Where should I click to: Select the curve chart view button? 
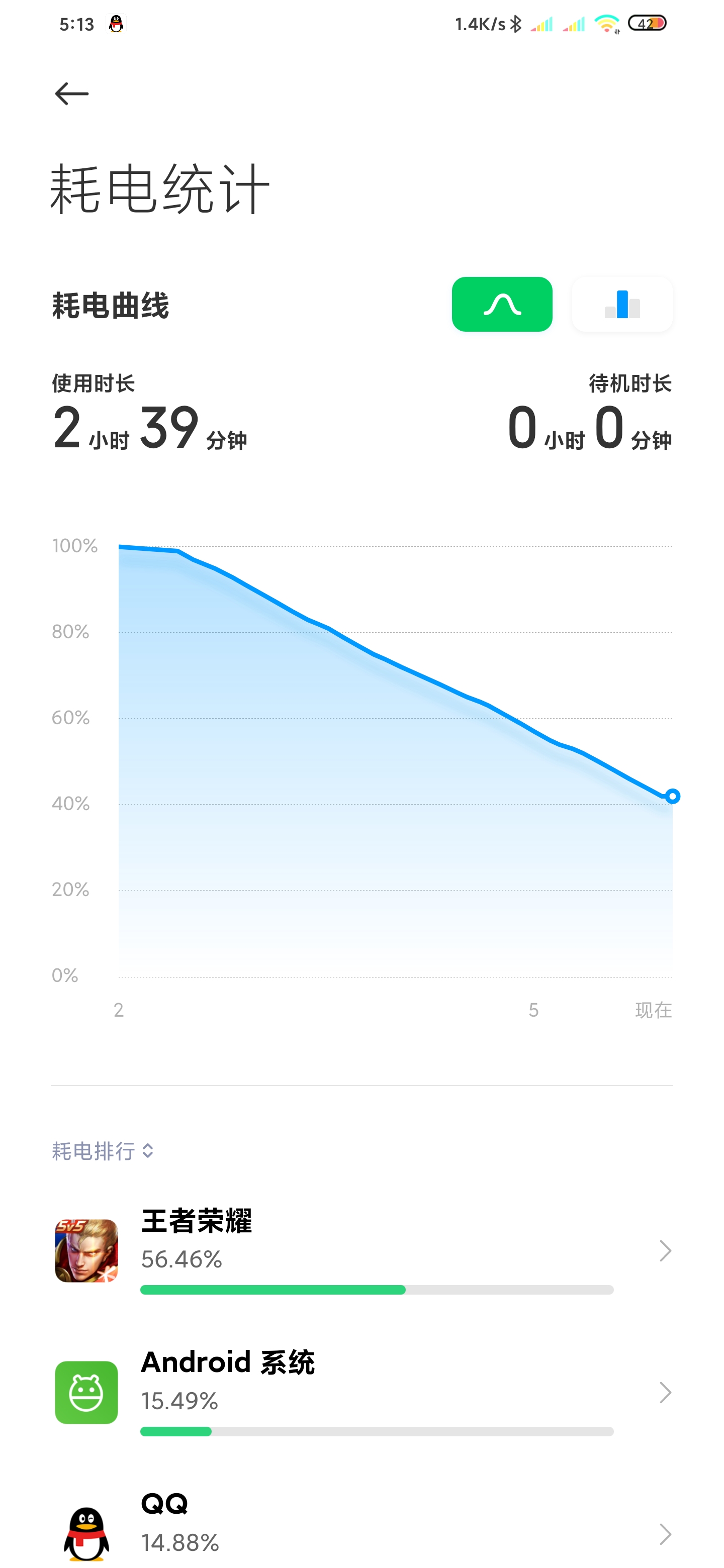point(502,305)
